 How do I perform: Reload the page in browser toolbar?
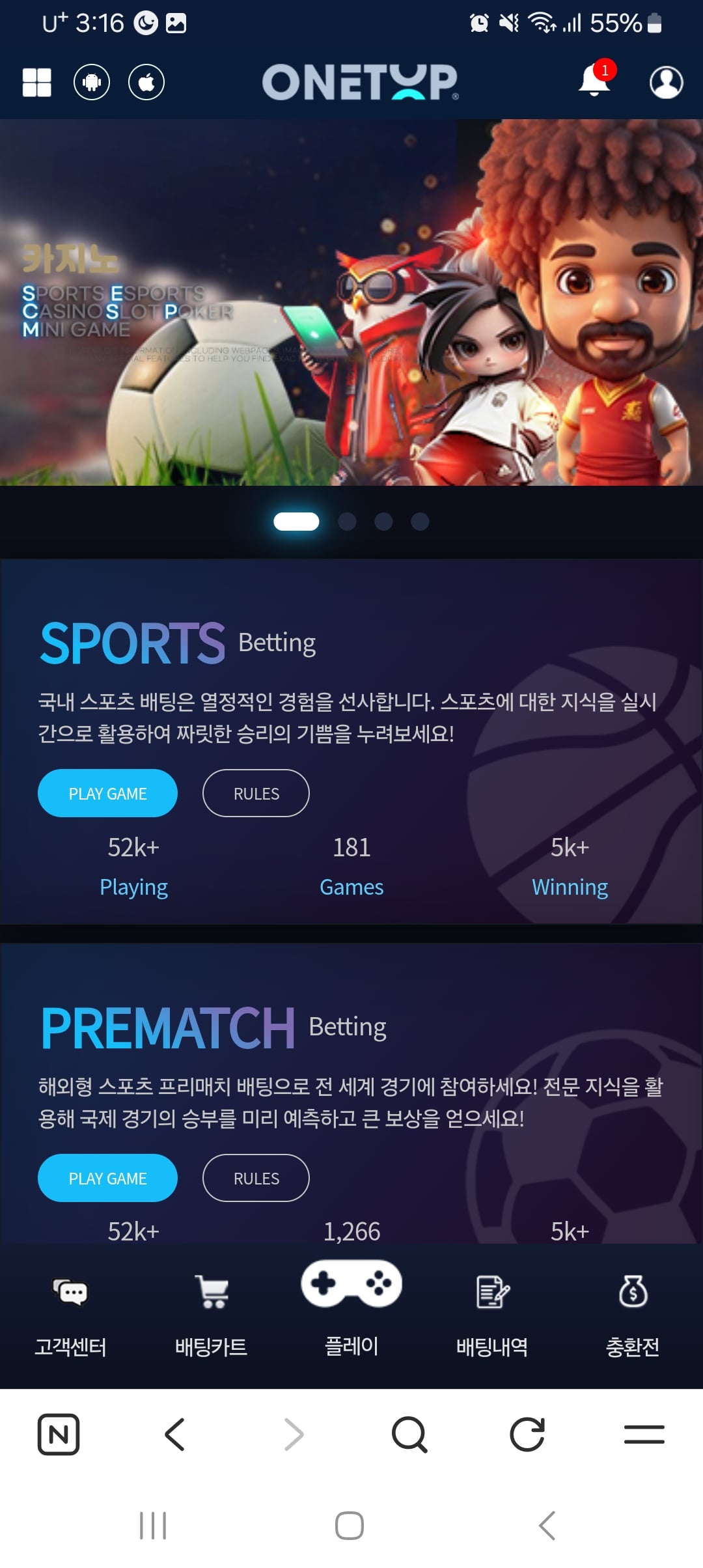(527, 1435)
